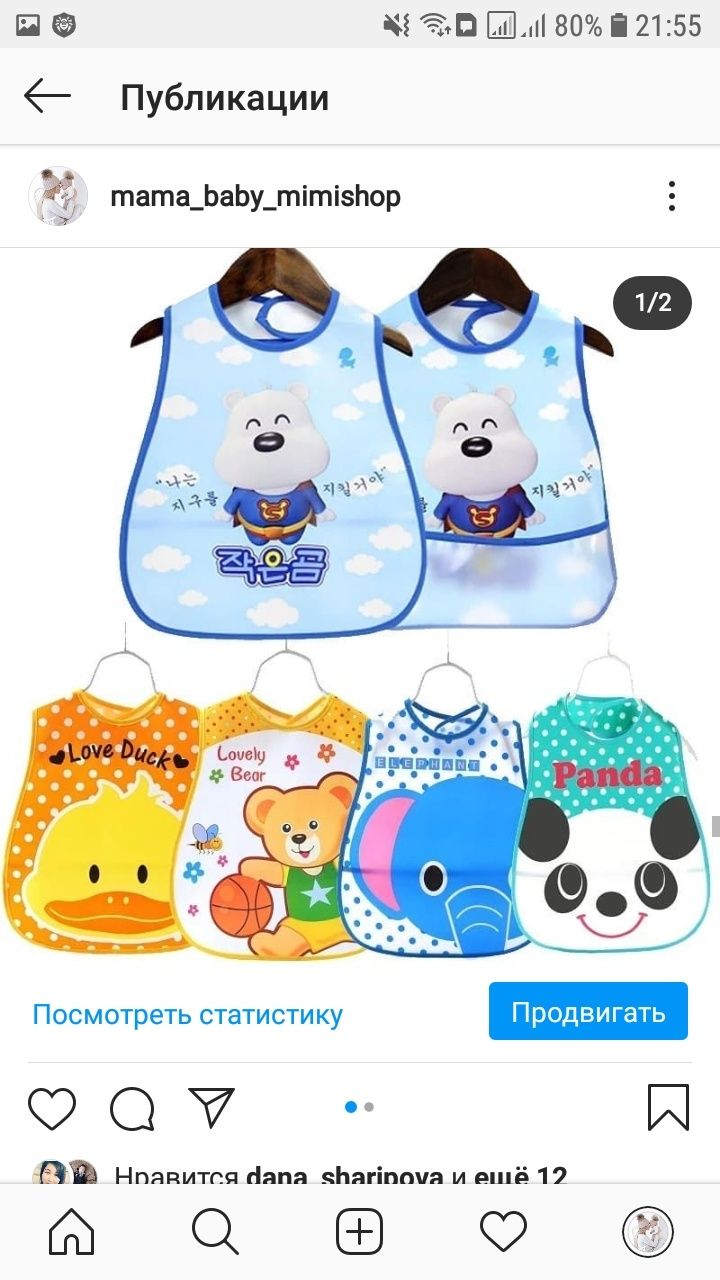This screenshot has width=720, height=1280.
Task: Tap the Продвигать promote button
Action: (x=588, y=1011)
